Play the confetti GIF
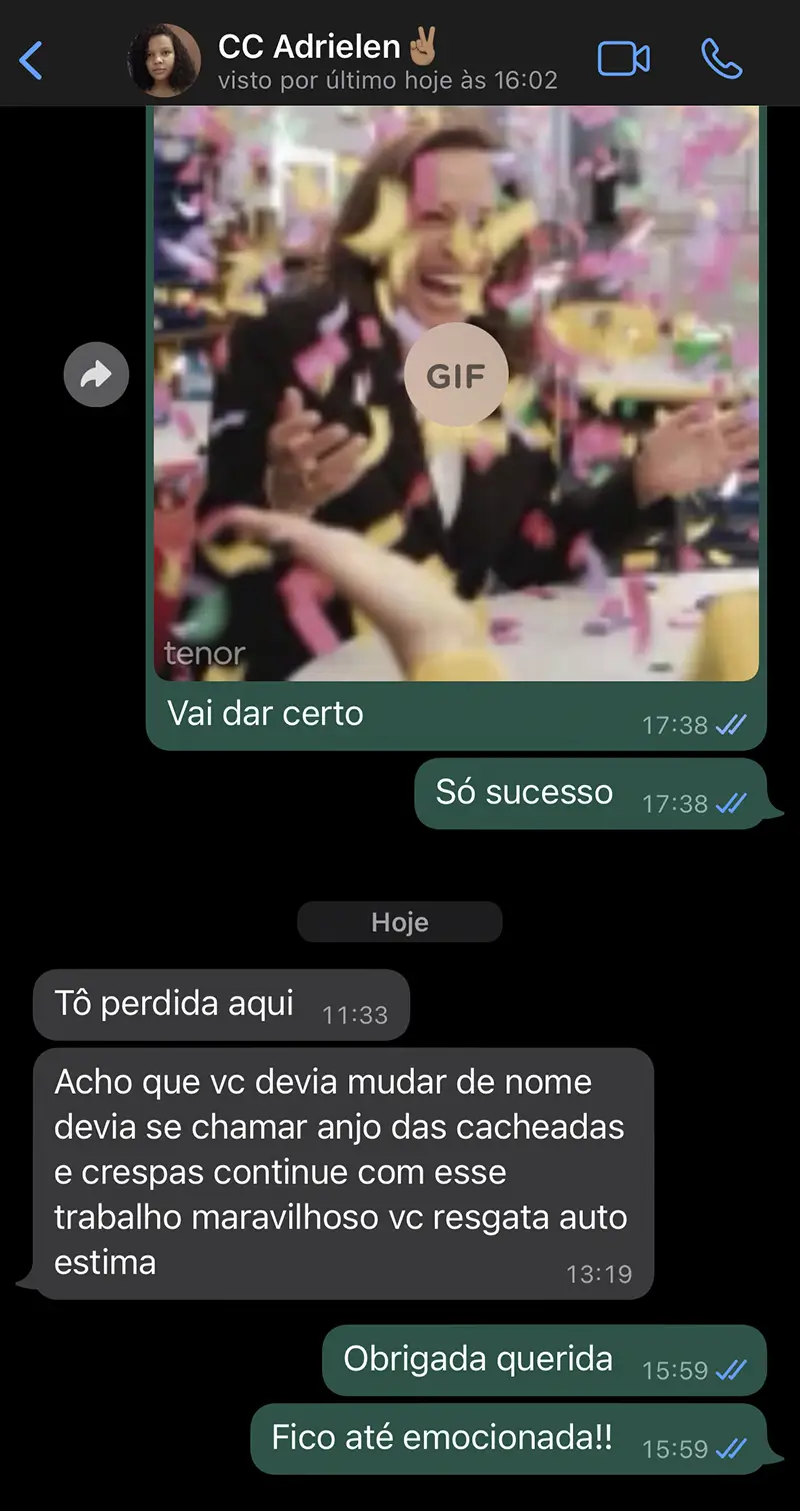 coord(456,376)
